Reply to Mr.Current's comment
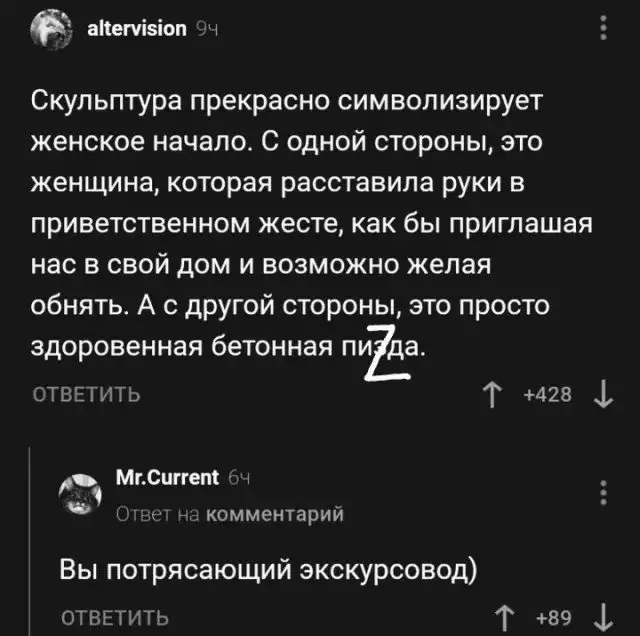 click(x=113, y=616)
